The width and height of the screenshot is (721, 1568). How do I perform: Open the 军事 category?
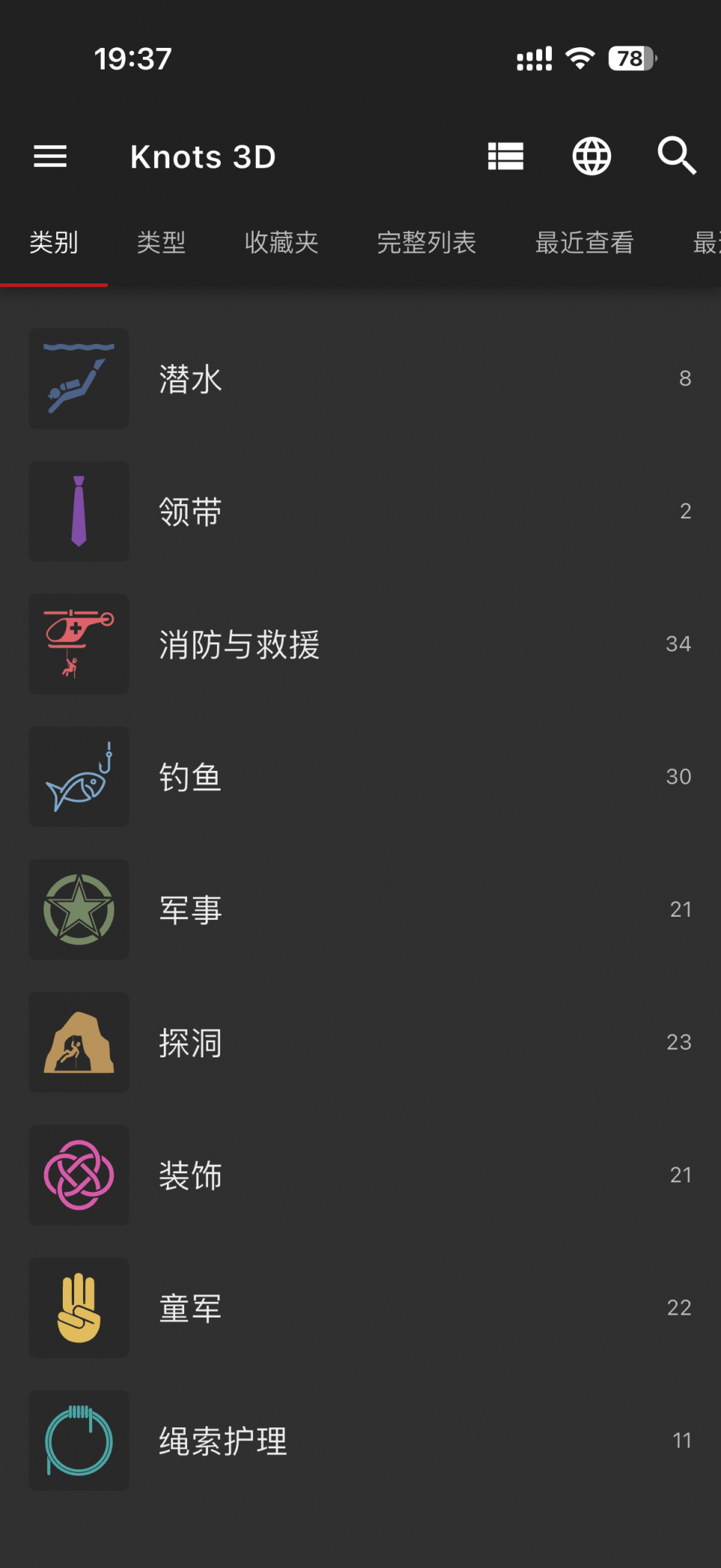point(360,909)
